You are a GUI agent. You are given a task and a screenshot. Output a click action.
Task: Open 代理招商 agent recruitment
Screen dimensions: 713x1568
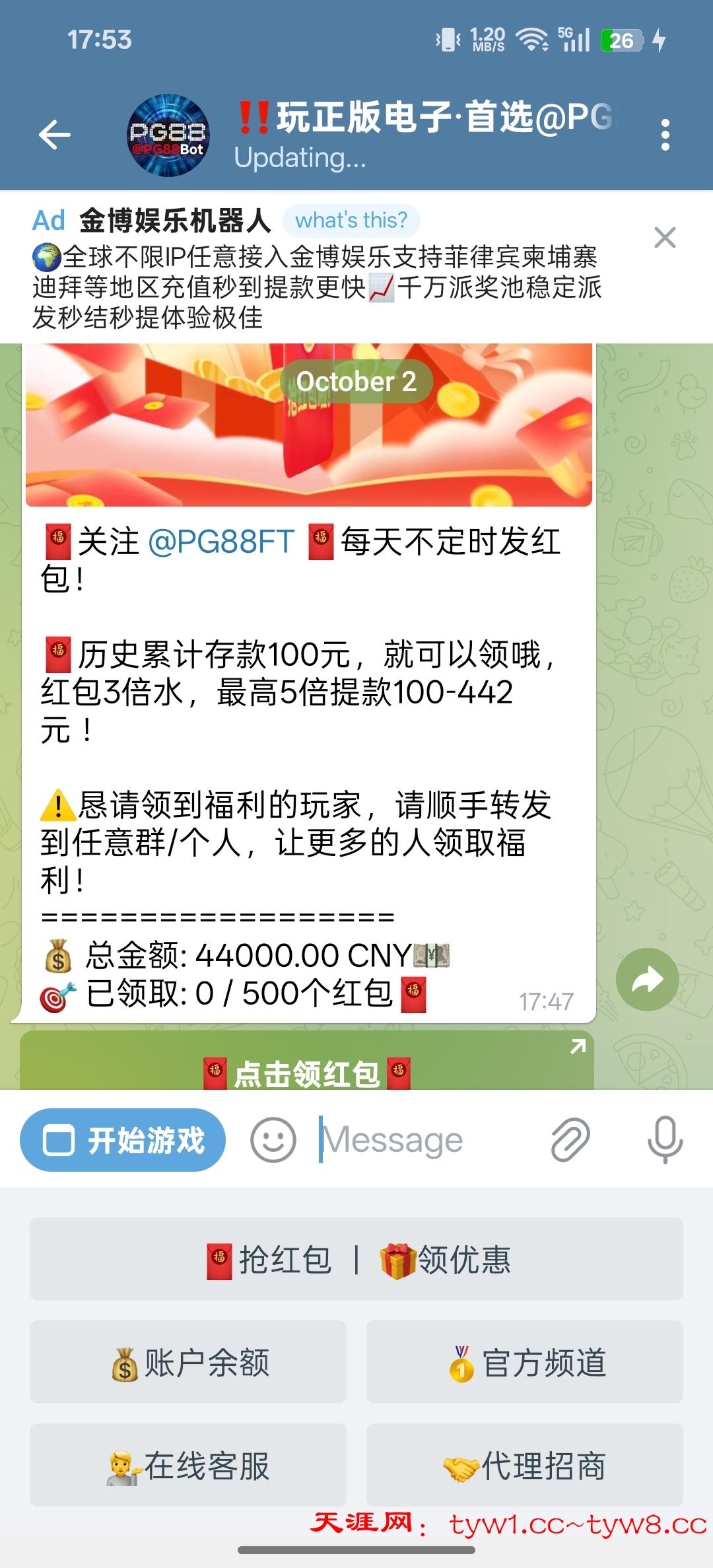click(525, 1465)
